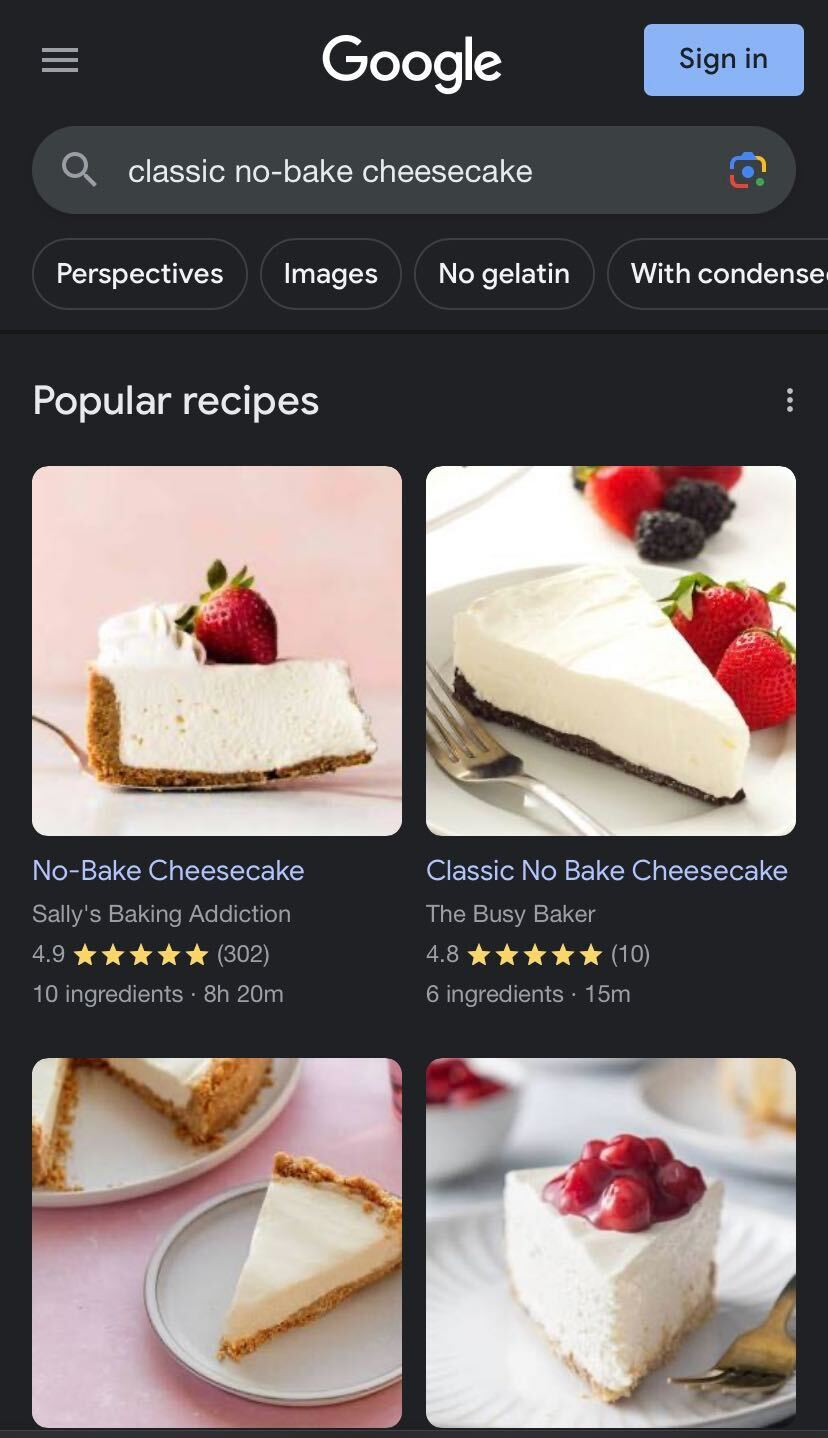Open the hamburger menu
The image size is (828, 1438).
pos(60,61)
